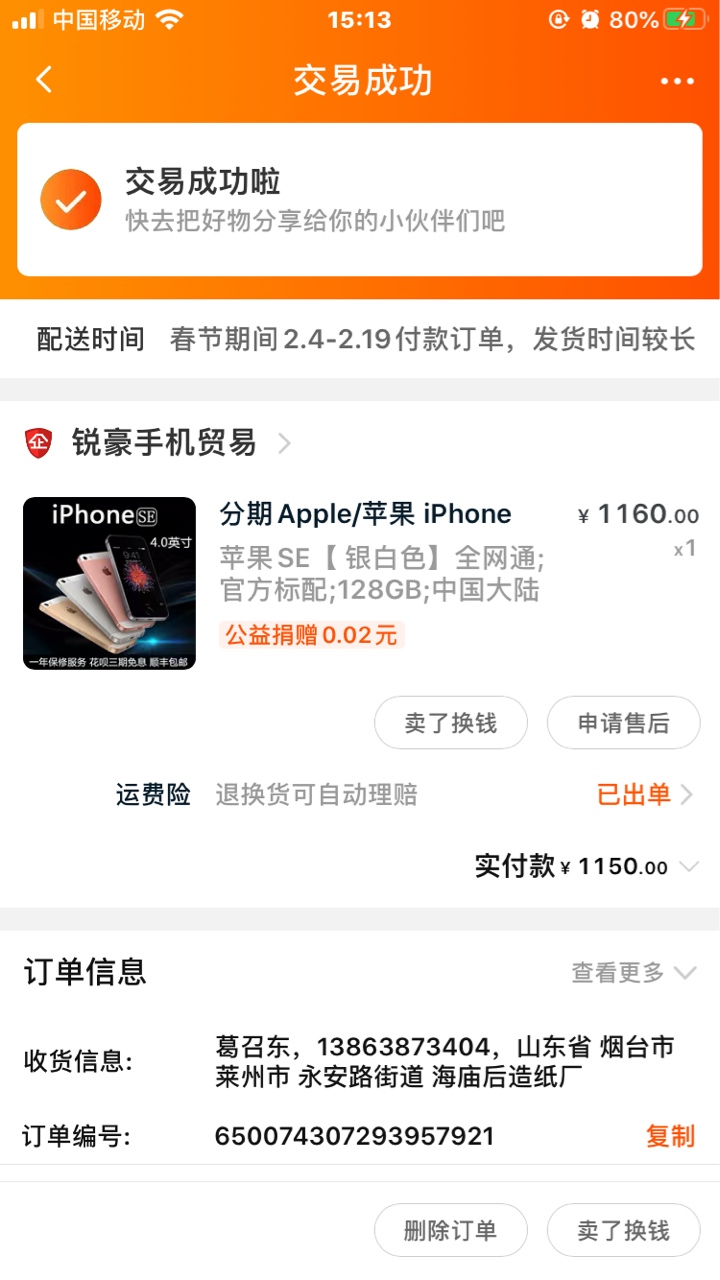Tap 申请售后 to request after-sales service

(x=623, y=723)
